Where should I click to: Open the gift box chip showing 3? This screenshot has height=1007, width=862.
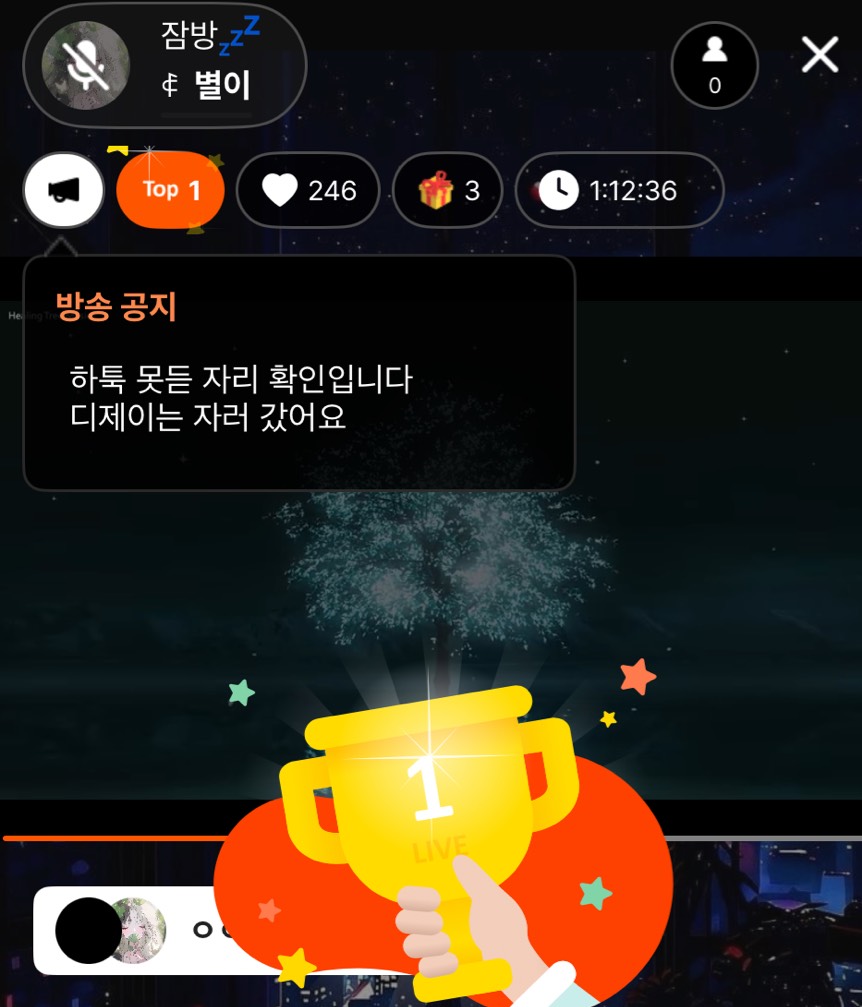coord(450,190)
